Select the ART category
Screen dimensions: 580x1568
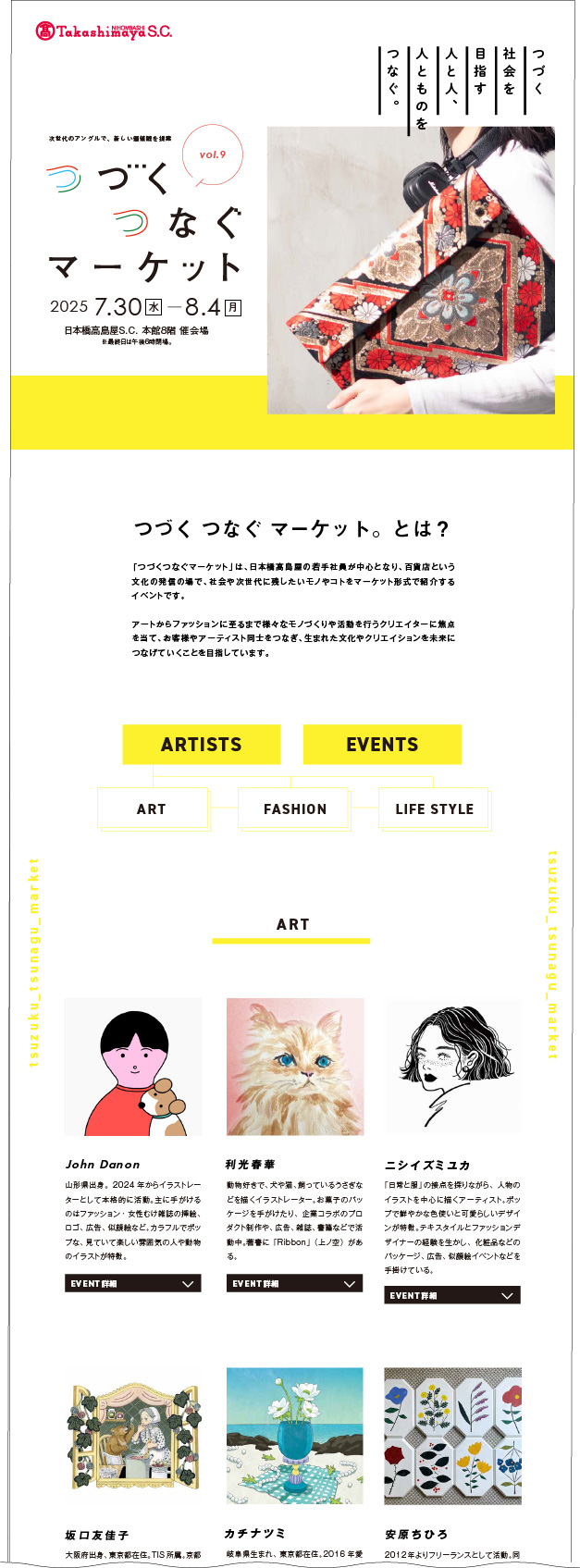tap(152, 809)
